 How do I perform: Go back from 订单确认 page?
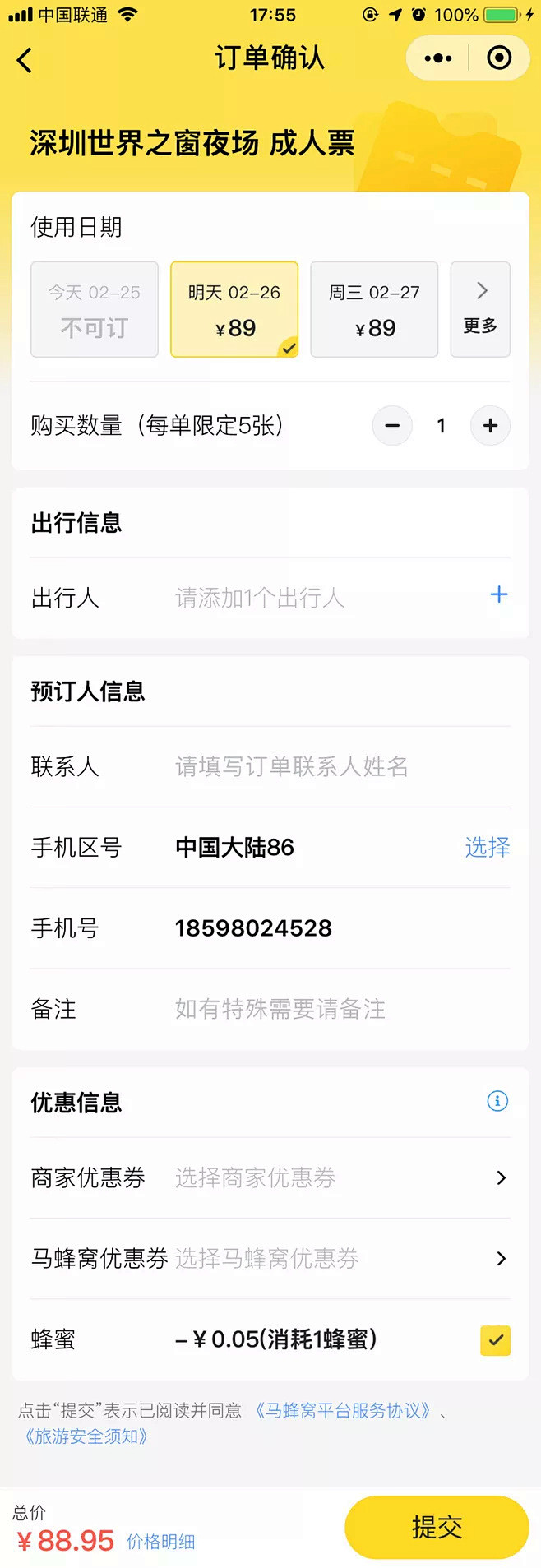25,60
